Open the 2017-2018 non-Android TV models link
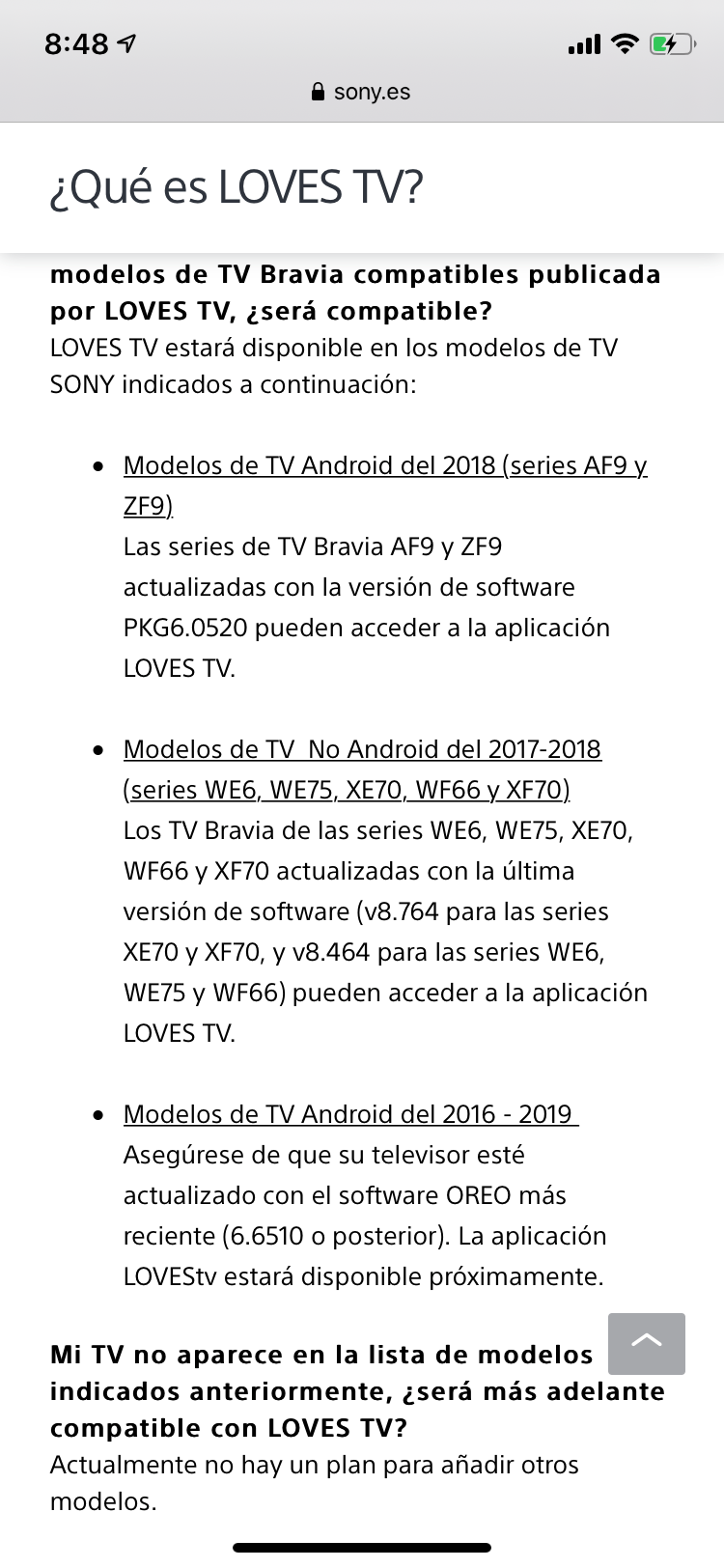Image resolution: width=724 pixels, height=1568 pixels. (x=362, y=750)
